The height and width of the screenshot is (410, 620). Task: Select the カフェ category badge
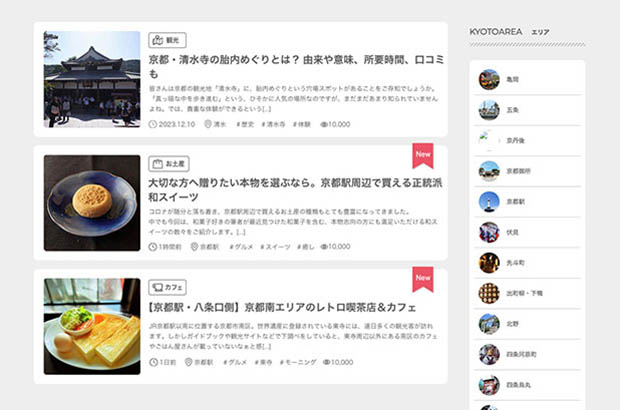pyautogui.click(x=167, y=287)
